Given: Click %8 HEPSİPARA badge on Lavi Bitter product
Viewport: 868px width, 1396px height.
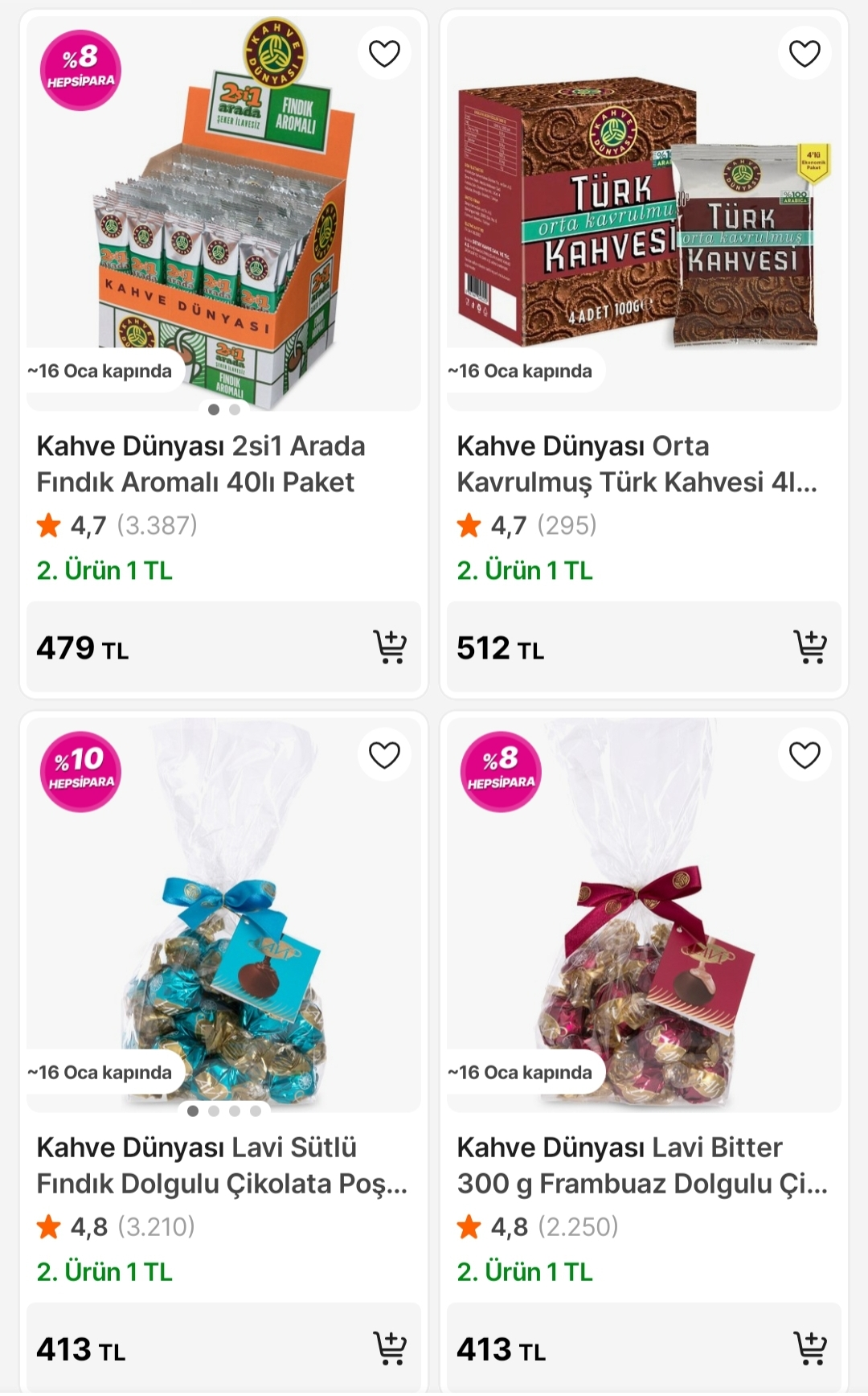Looking at the screenshot, I should click(502, 770).
